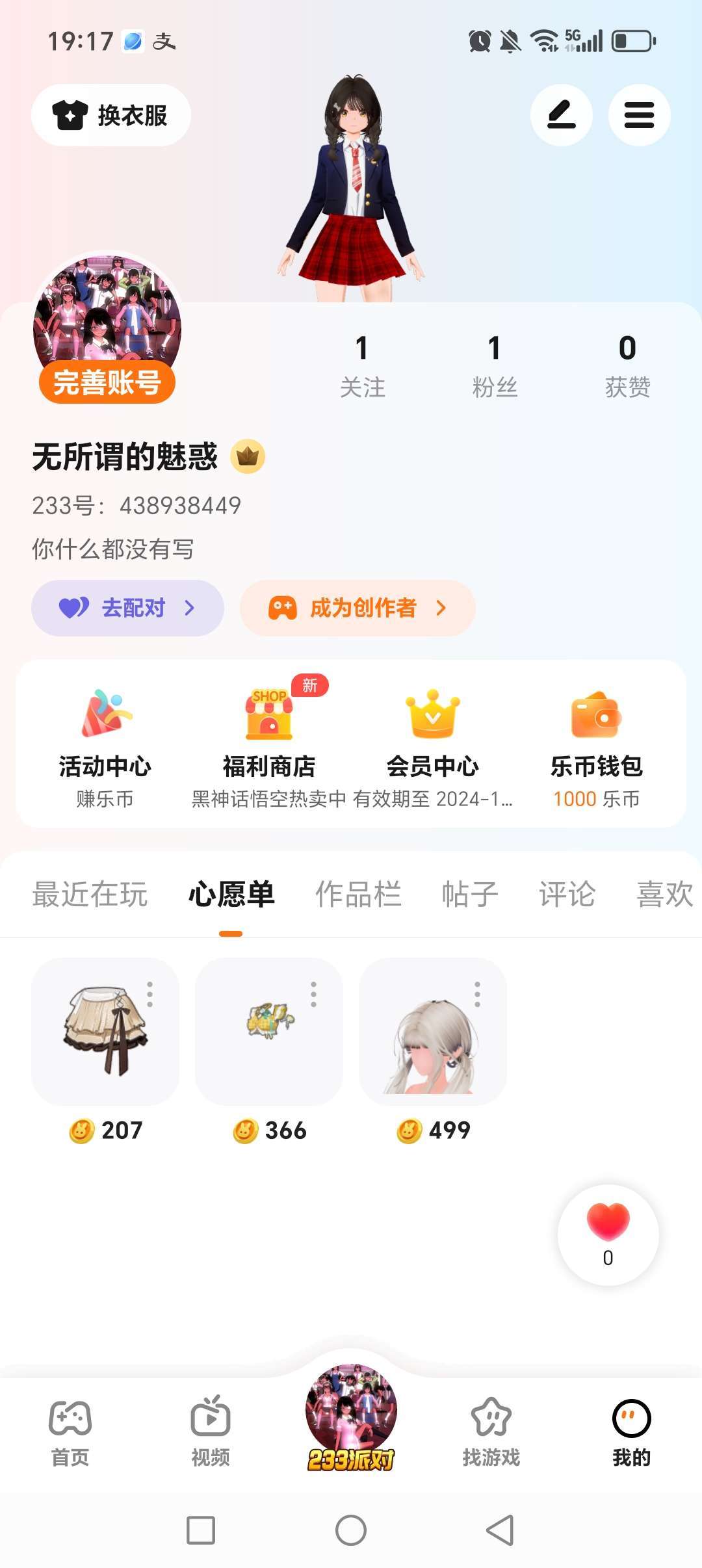Open 乐币钱包 wallet

(x=596, y=746)
